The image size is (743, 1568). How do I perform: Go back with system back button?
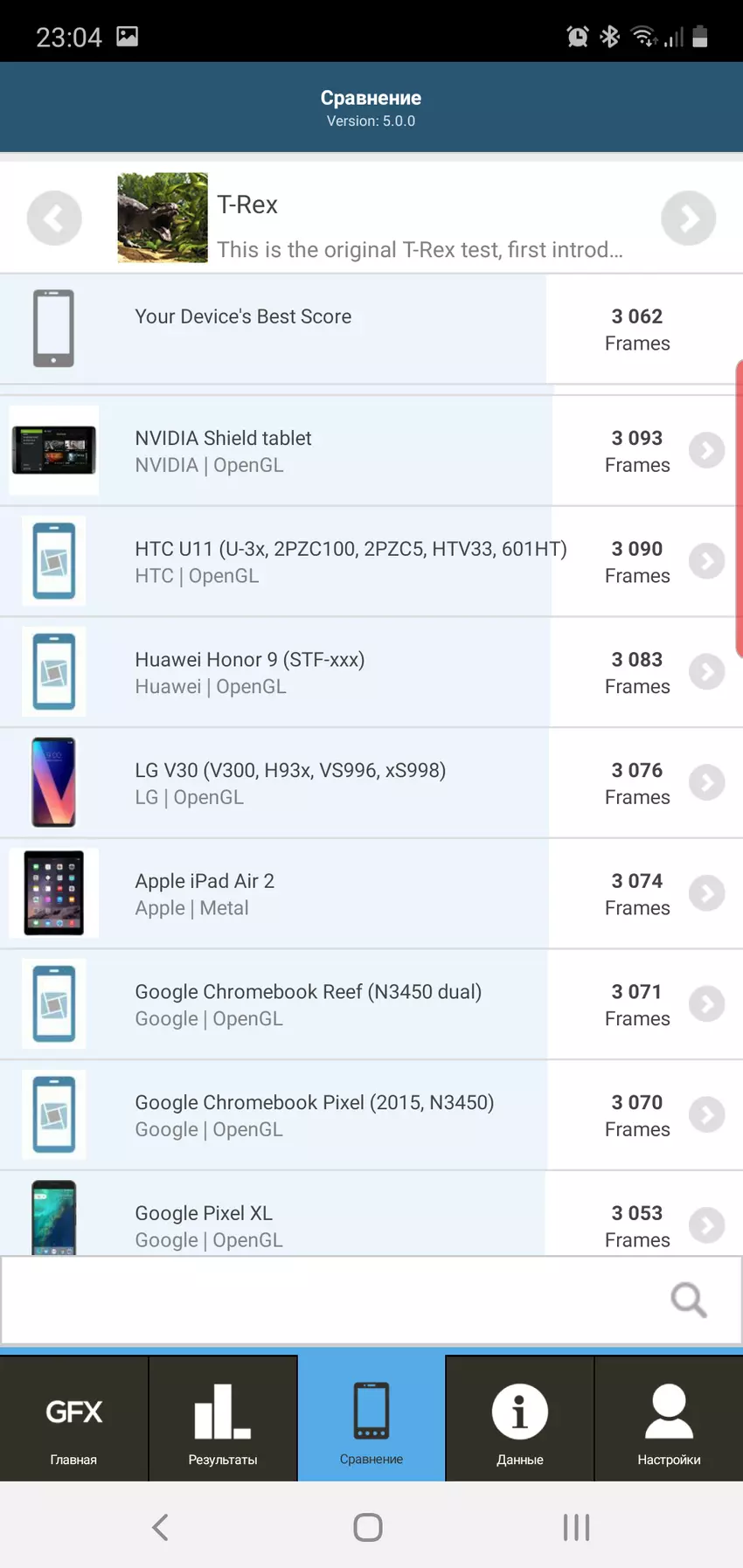(160, 1527)
